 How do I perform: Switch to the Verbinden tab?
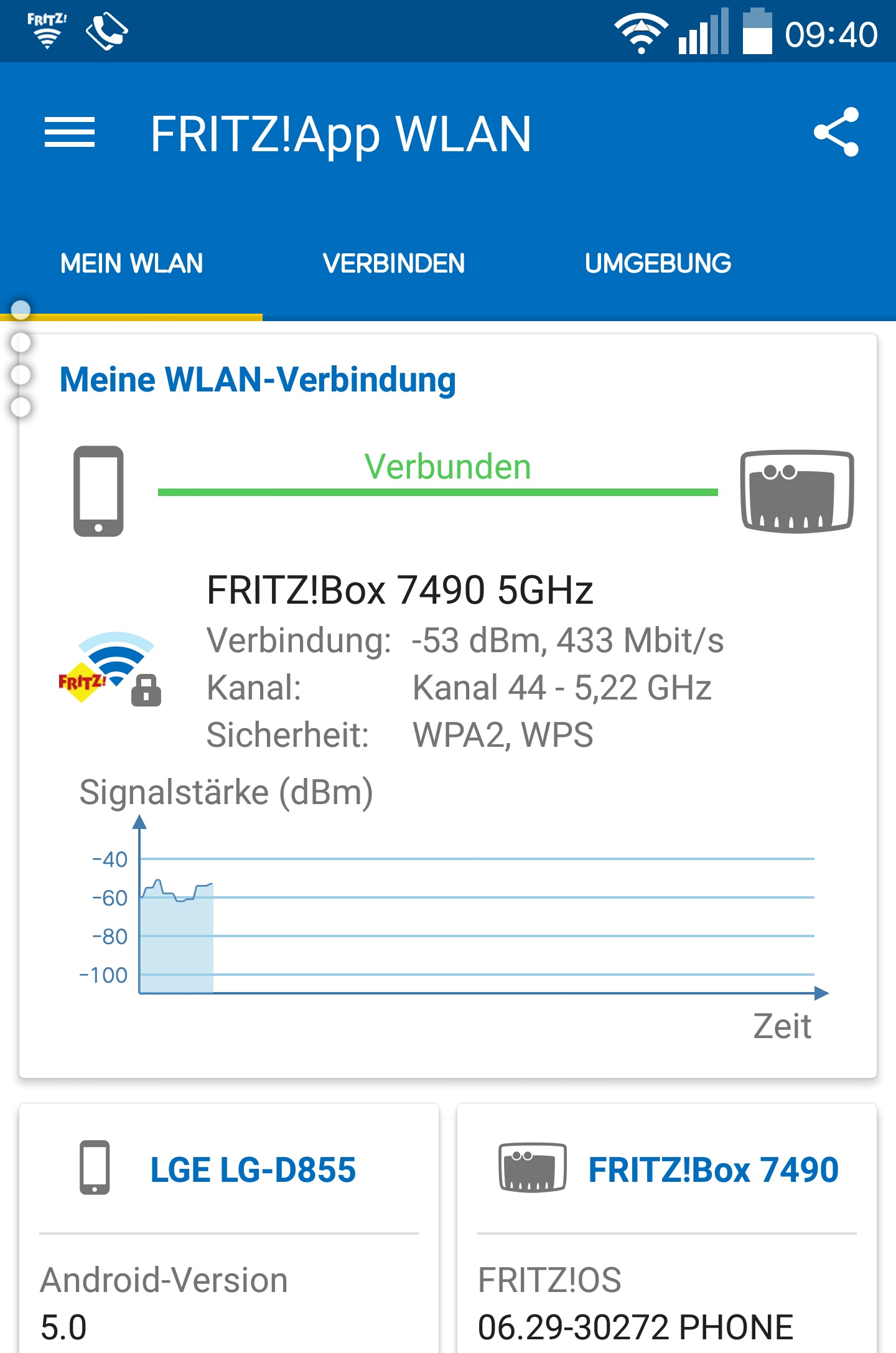click(x=394, y=264)
